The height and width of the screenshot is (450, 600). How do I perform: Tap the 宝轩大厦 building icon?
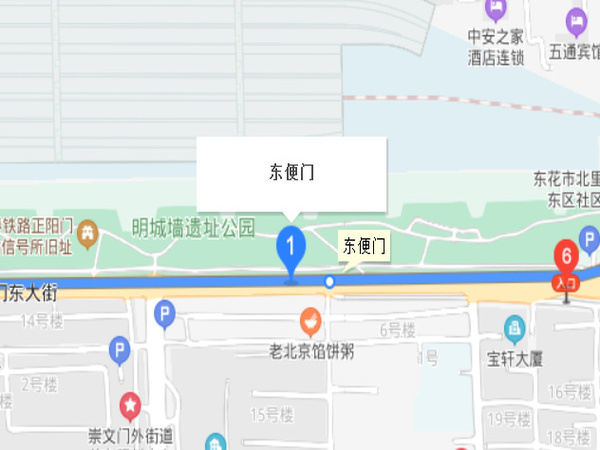click(x=514, y=326)
